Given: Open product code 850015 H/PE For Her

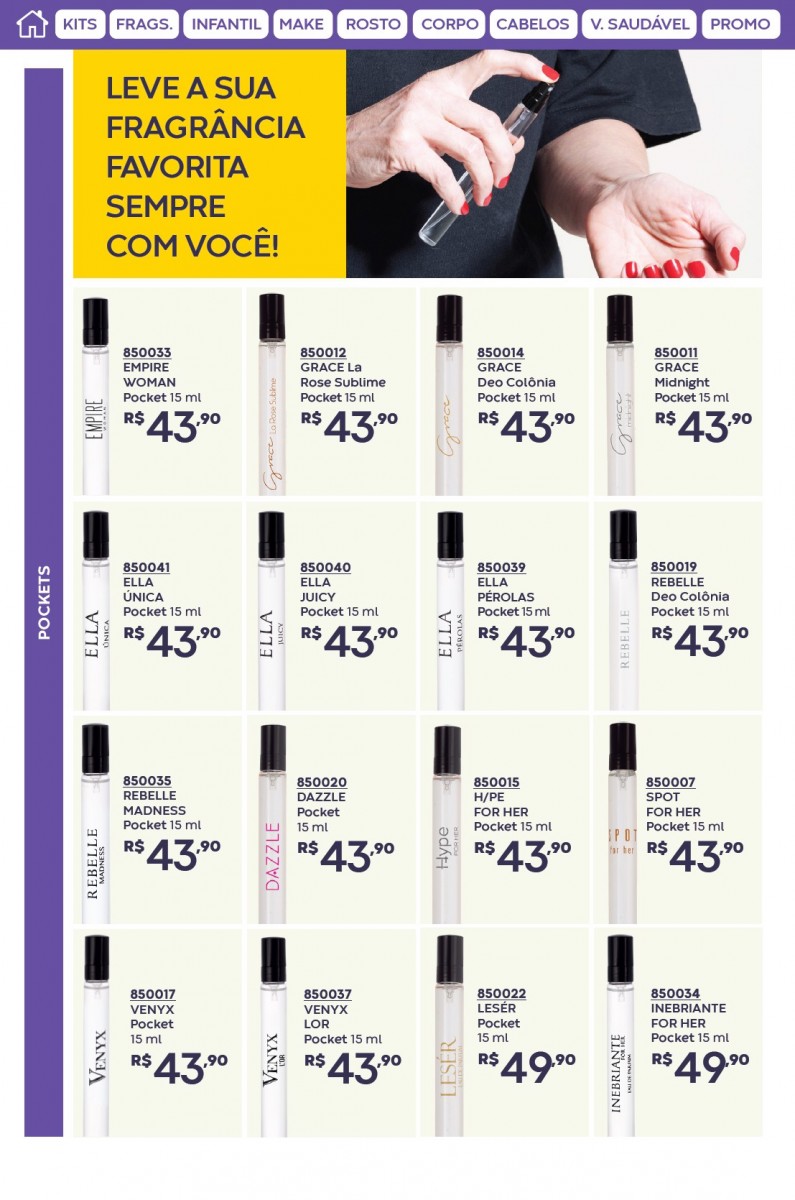Looking at the screenshot, I should (x=496, y=782).
